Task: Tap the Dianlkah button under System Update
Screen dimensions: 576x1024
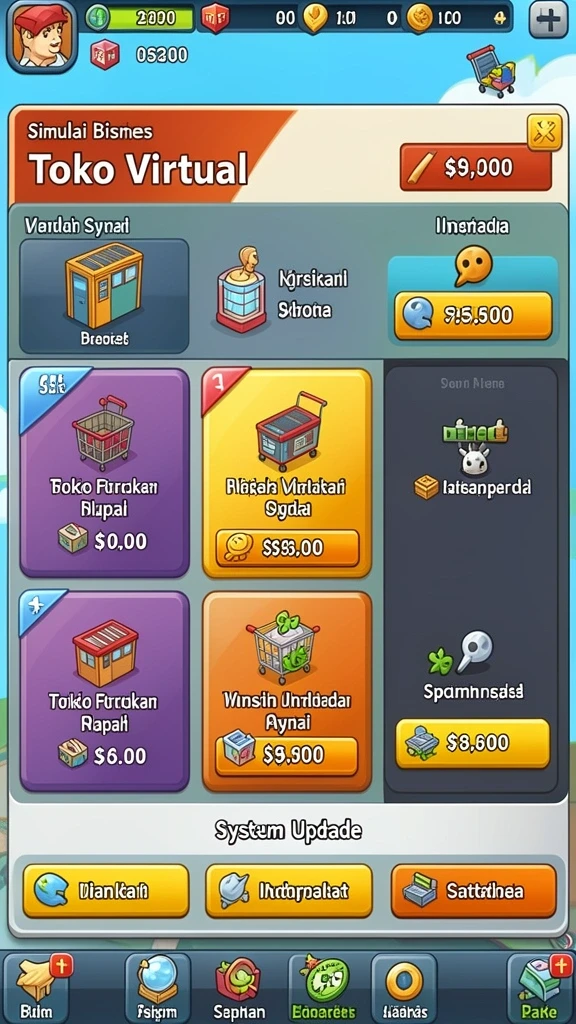Action: point(106,891)
